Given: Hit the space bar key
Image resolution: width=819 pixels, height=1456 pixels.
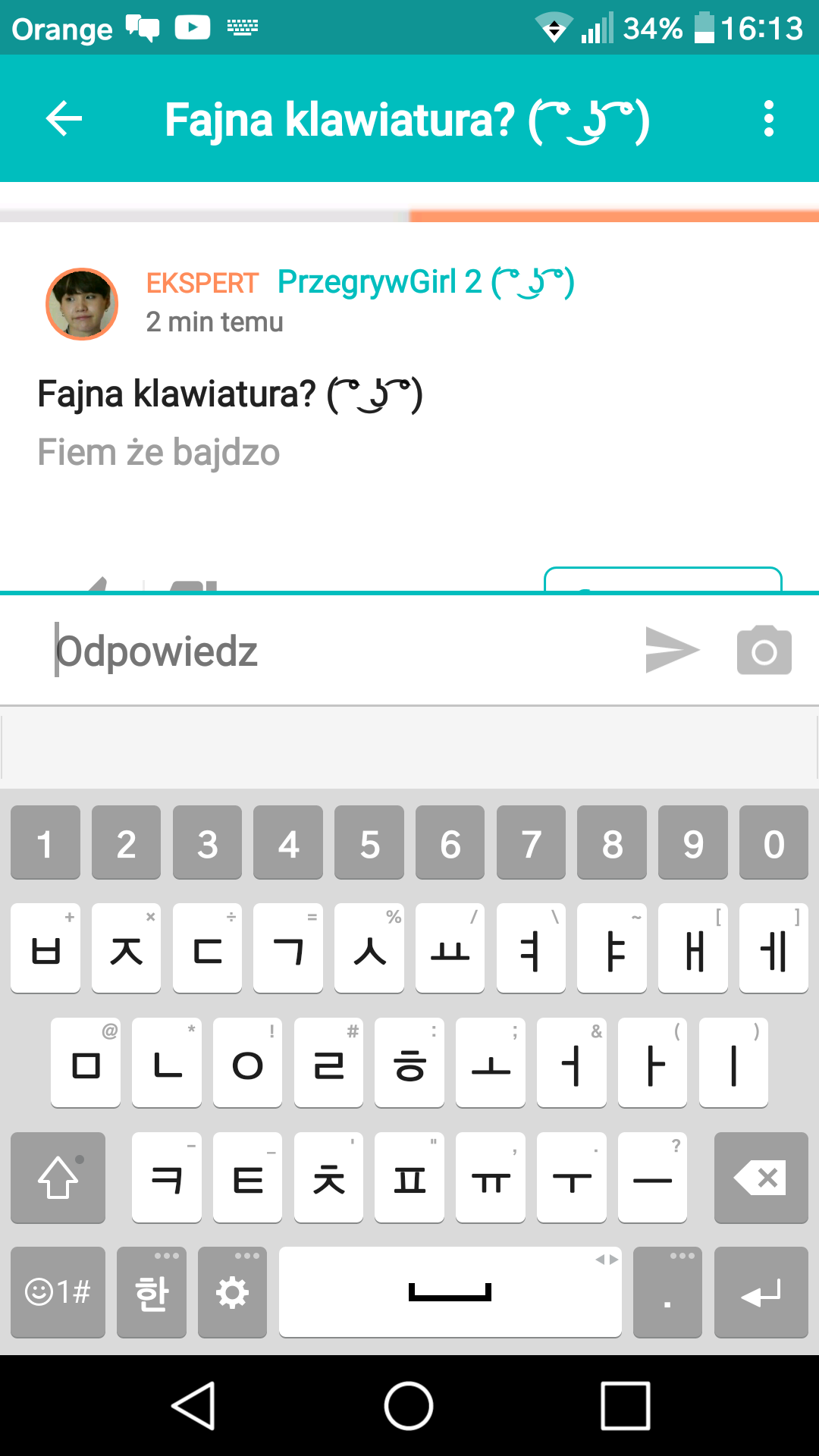Looking at the screenshot, I should (450, 1292).
